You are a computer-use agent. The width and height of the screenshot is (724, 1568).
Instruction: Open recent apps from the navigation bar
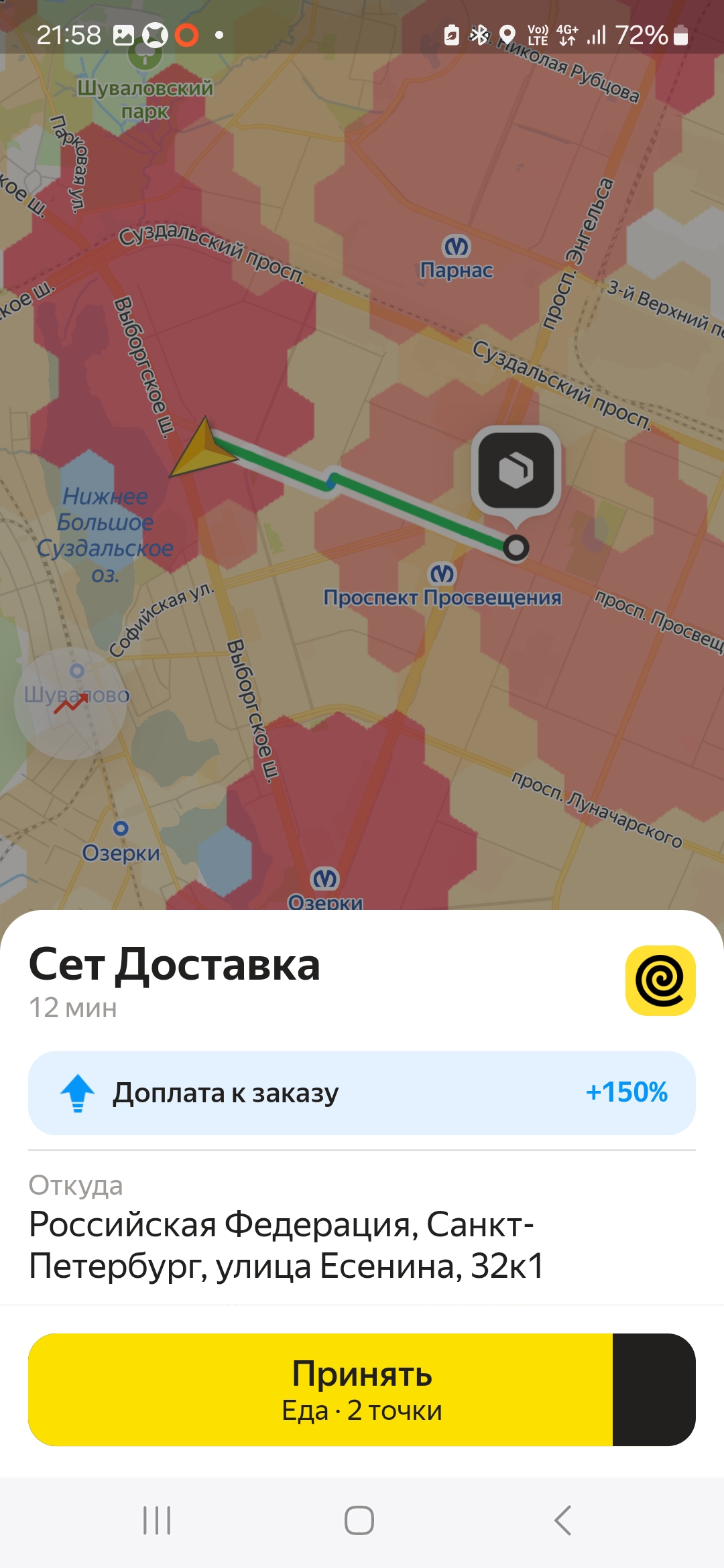coord(157,1520)
